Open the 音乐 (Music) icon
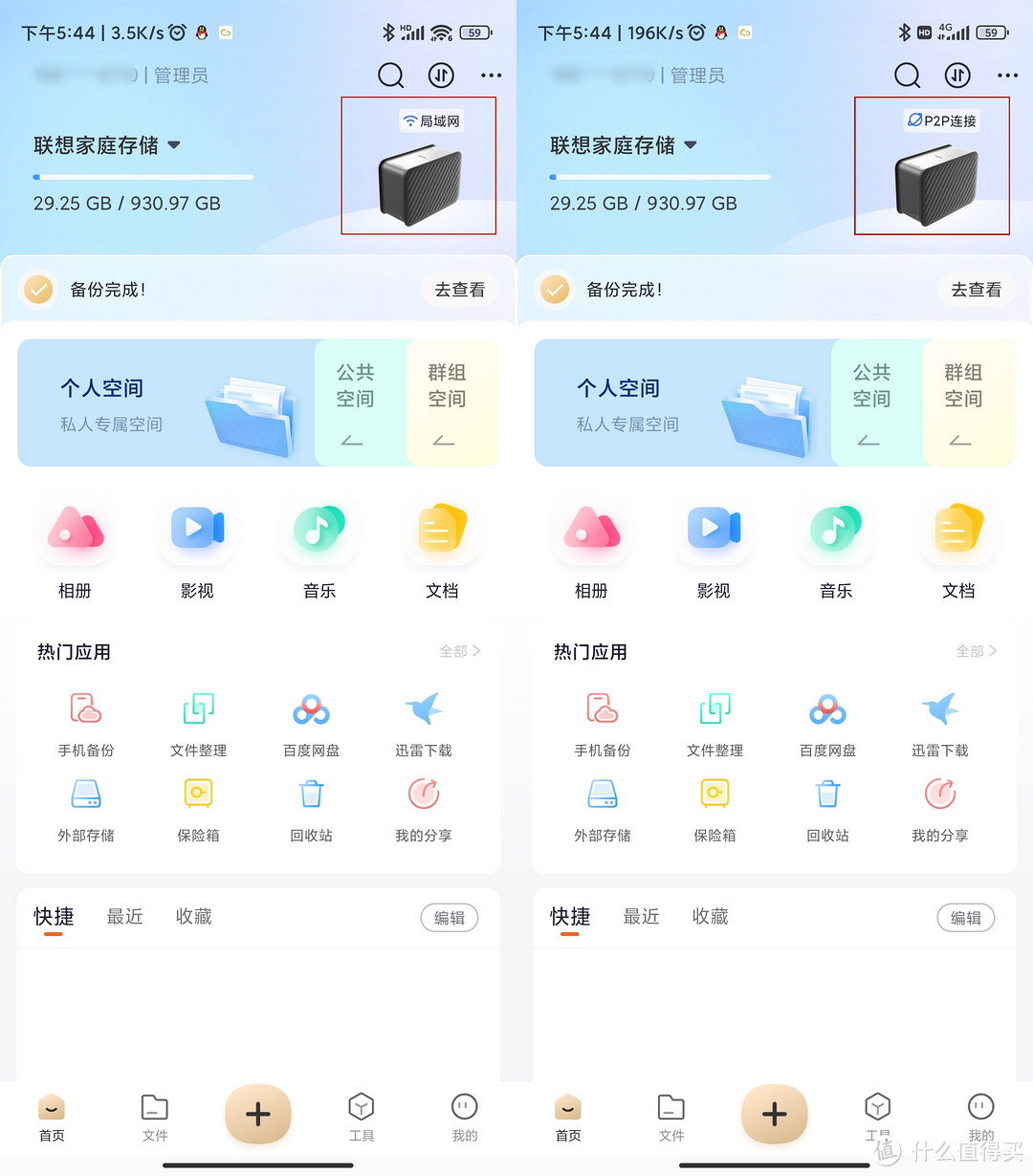 [319, 529]
